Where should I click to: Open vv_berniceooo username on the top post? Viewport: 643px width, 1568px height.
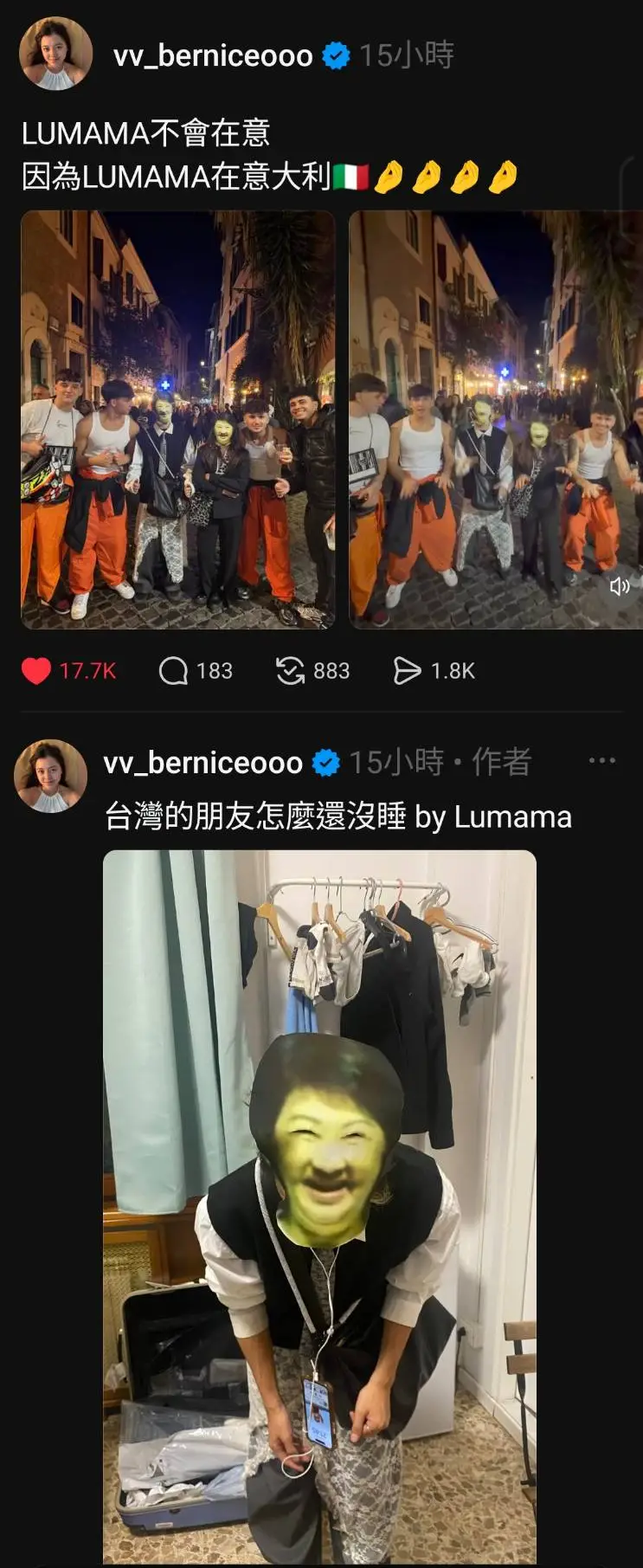pyautogui.click(x=213, y=55)
